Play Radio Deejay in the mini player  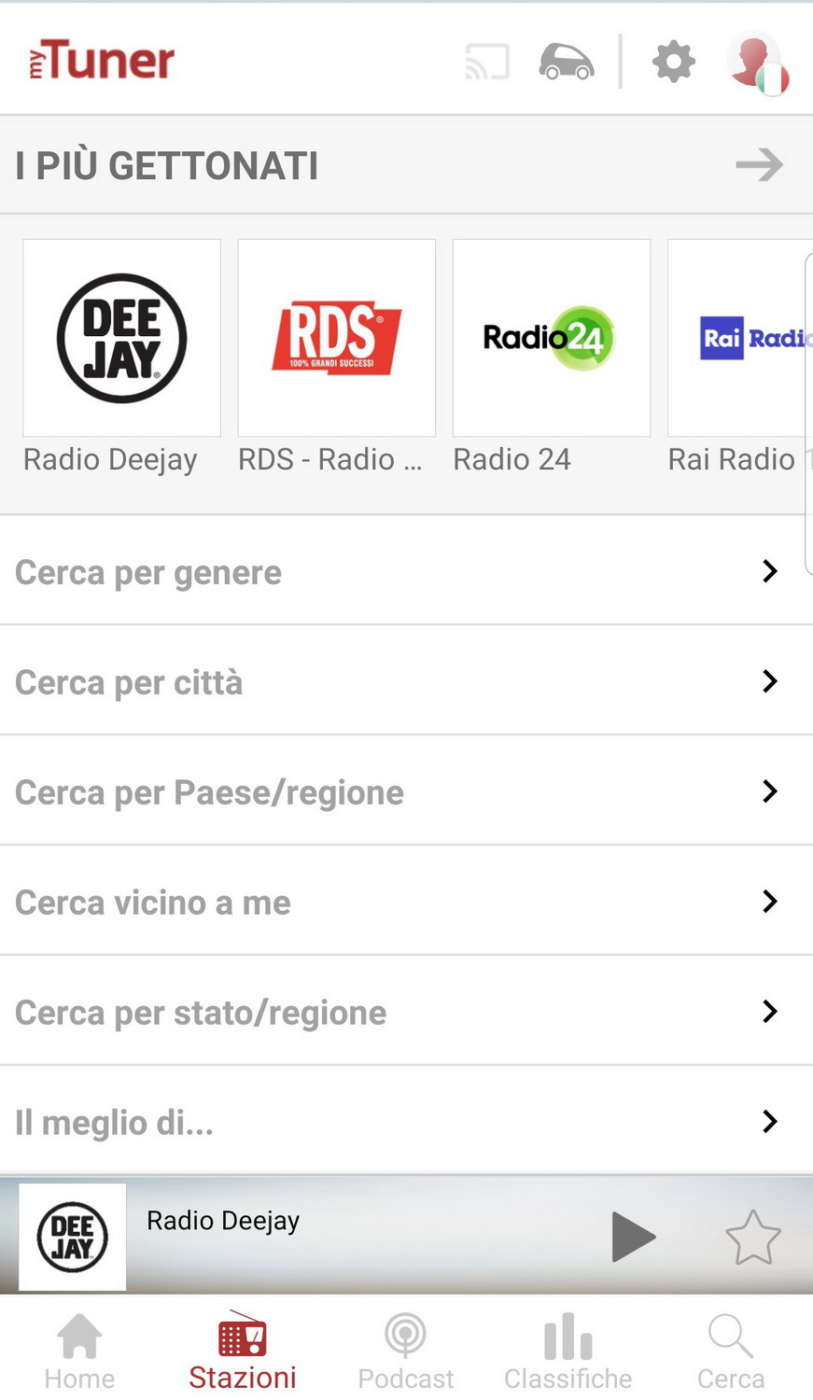[632, 1237]
